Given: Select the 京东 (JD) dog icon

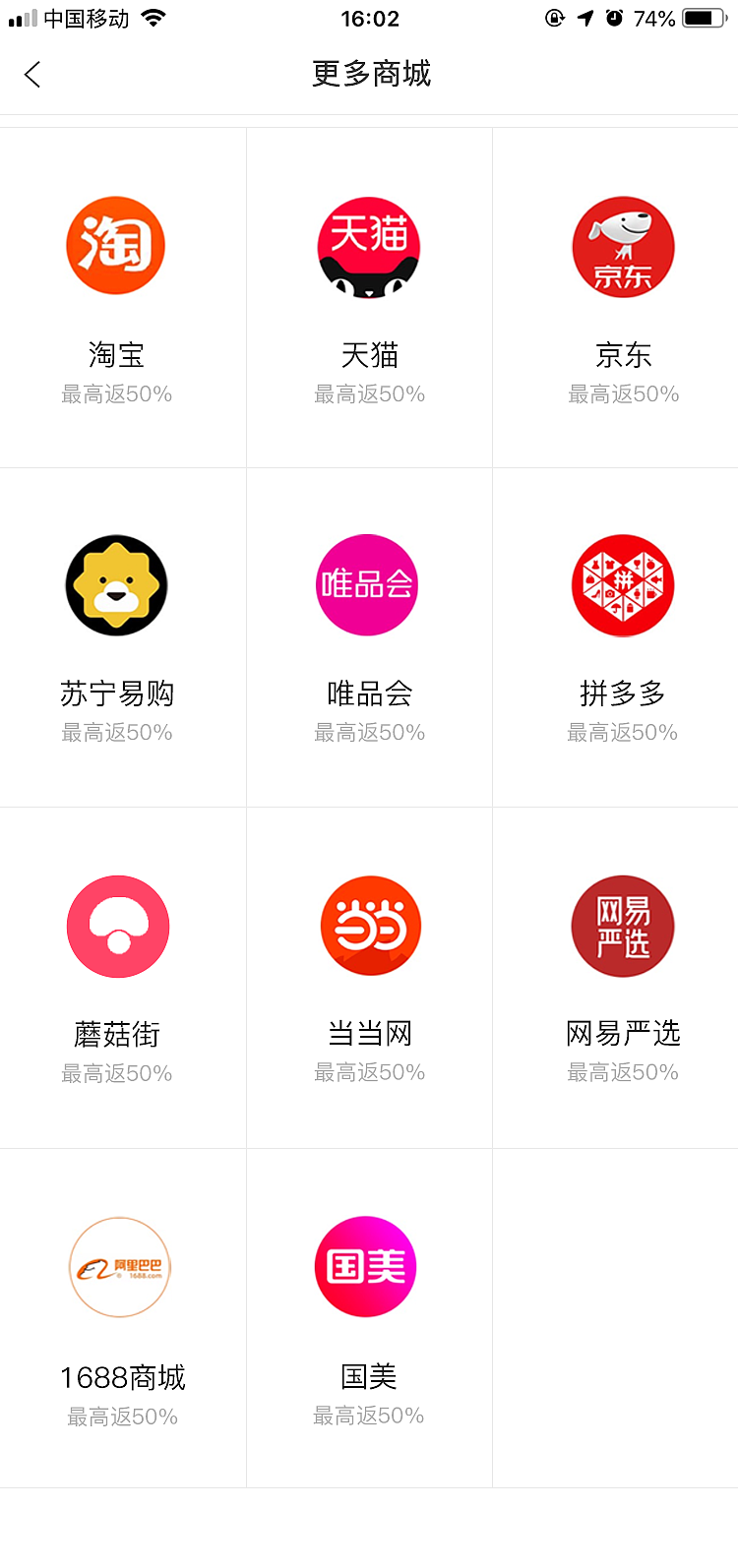Looking at the screenshot, I should pos(621,246).
